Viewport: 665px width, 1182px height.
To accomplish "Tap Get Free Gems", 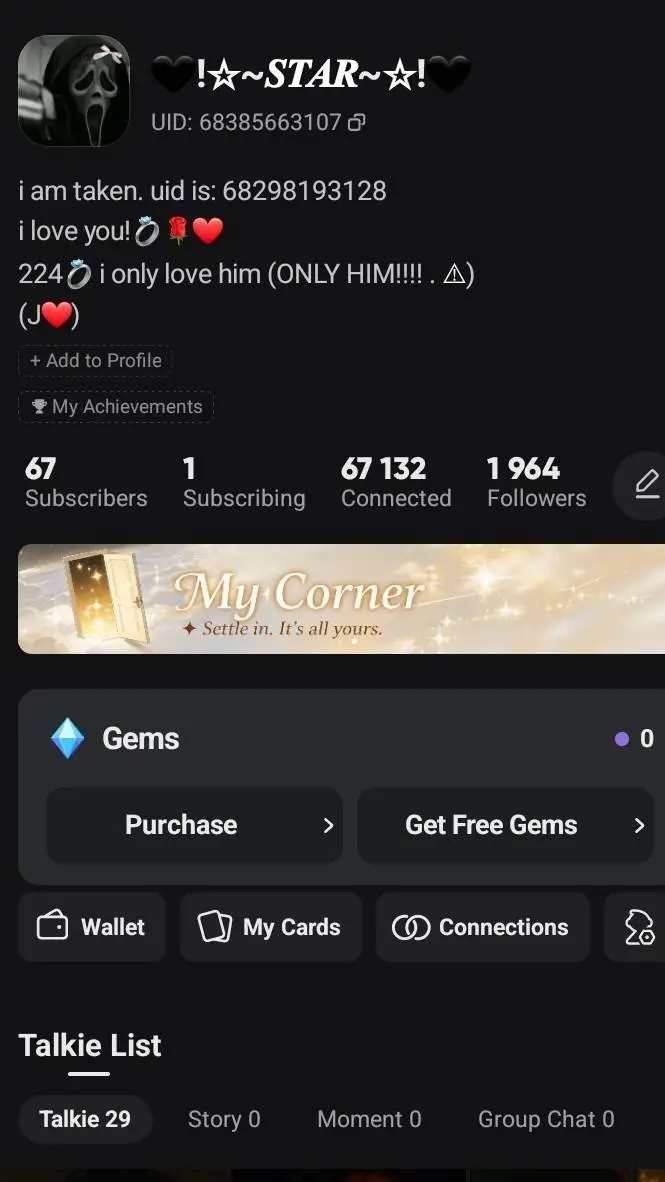I will click(x=505, y=825).
